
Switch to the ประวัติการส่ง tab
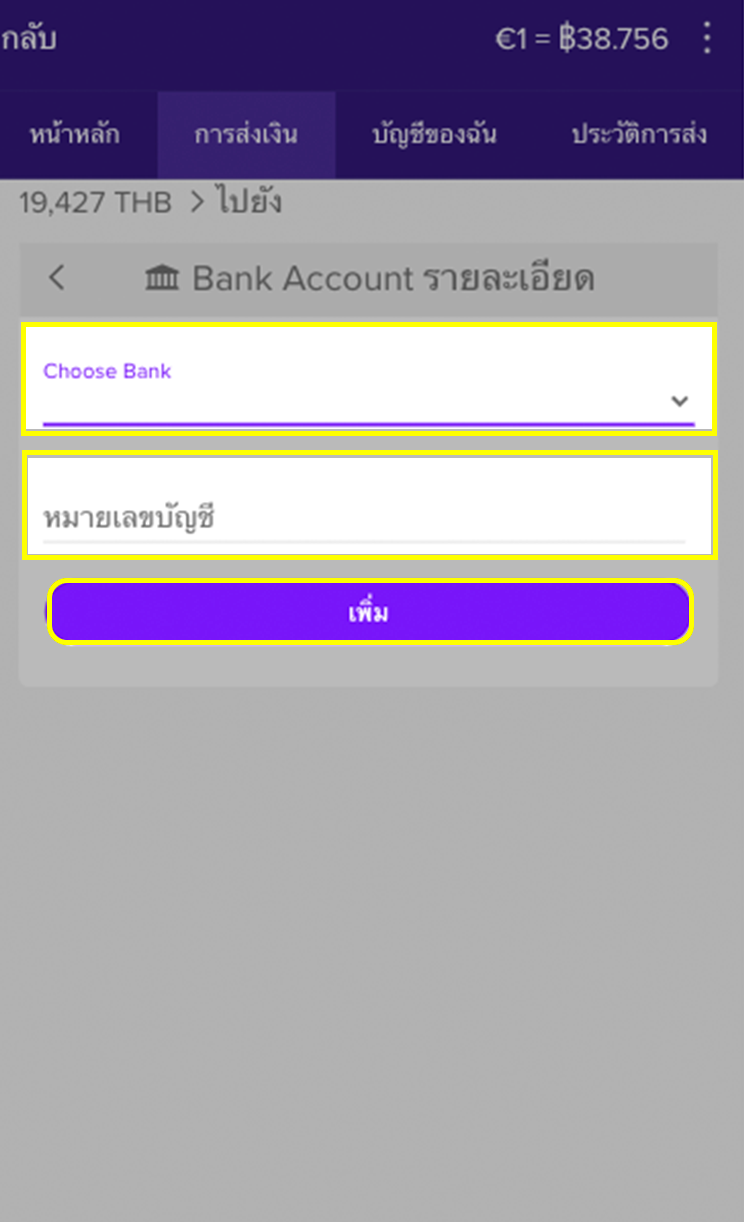click(639, 135)
